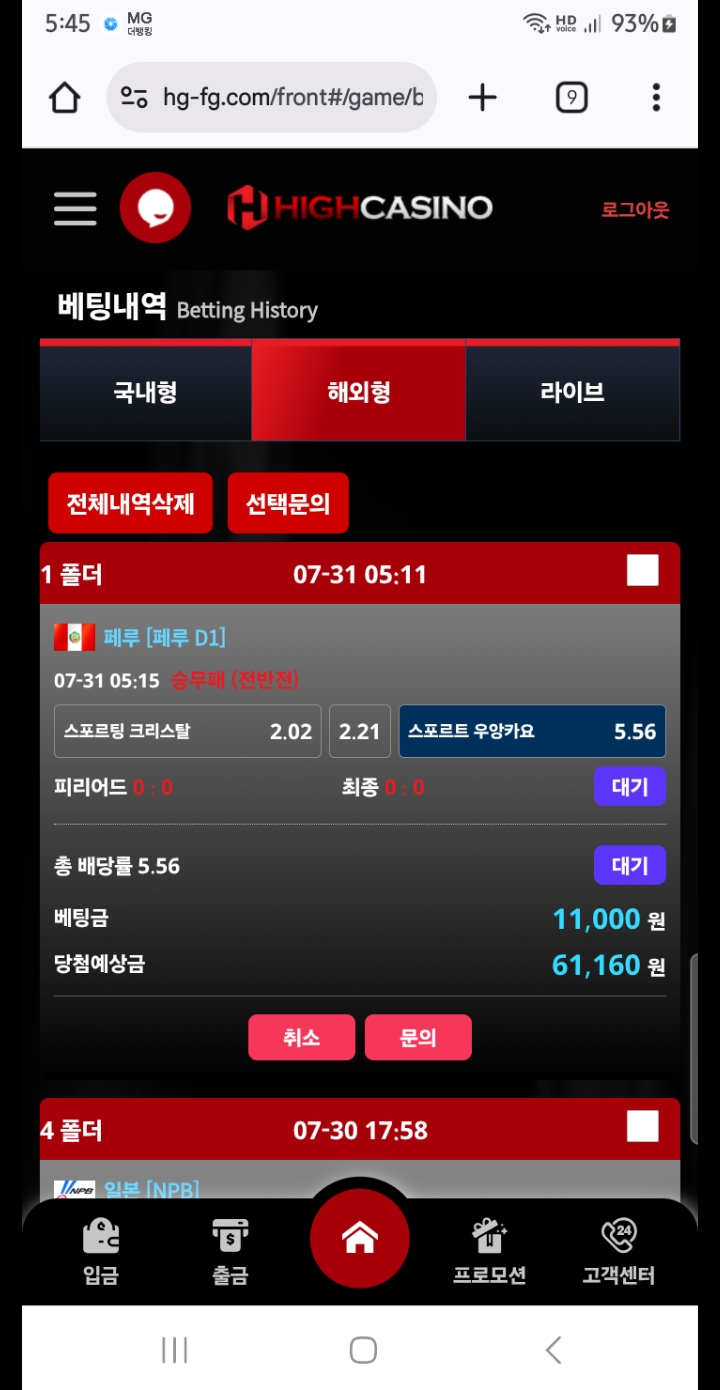
Task: Switch to the 라이브 tab
Action: (x=573, y=393)
